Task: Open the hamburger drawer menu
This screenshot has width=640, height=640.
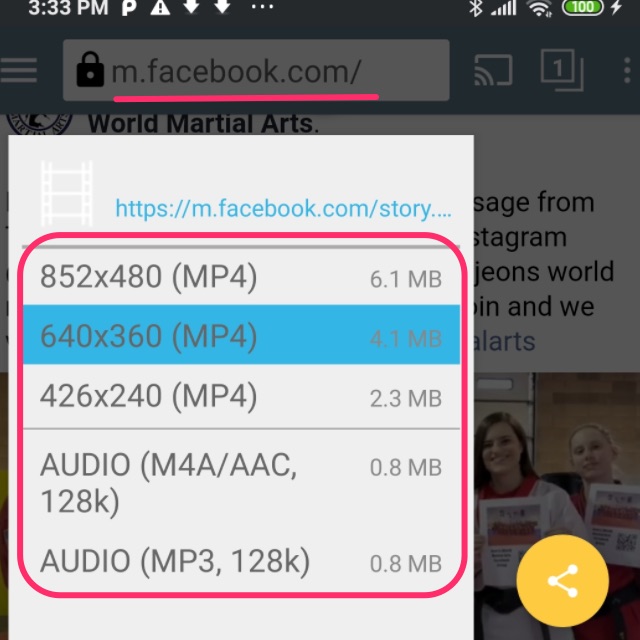Action: [x=19, y=70]
